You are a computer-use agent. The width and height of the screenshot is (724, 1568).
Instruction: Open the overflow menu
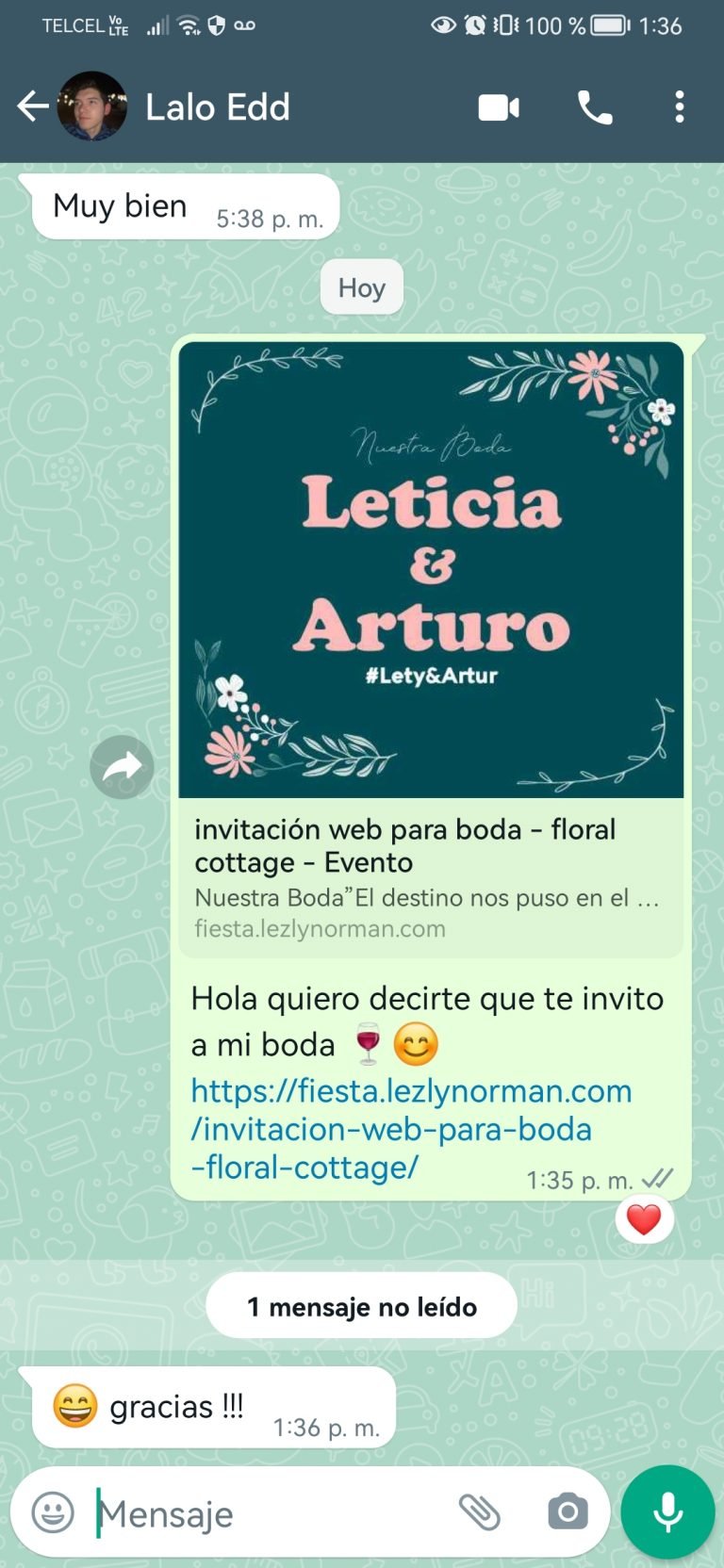tap(680, 107)
